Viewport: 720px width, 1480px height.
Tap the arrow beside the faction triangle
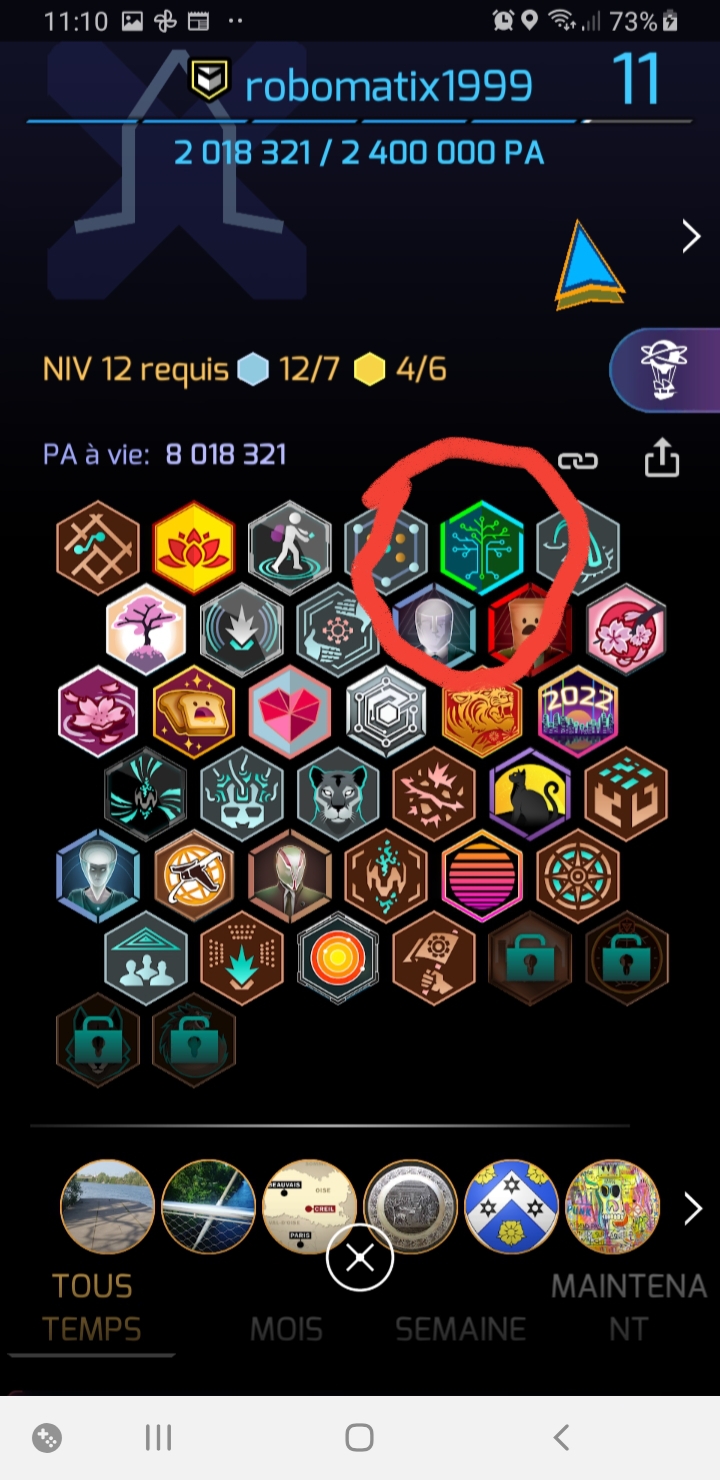(691, 237)
